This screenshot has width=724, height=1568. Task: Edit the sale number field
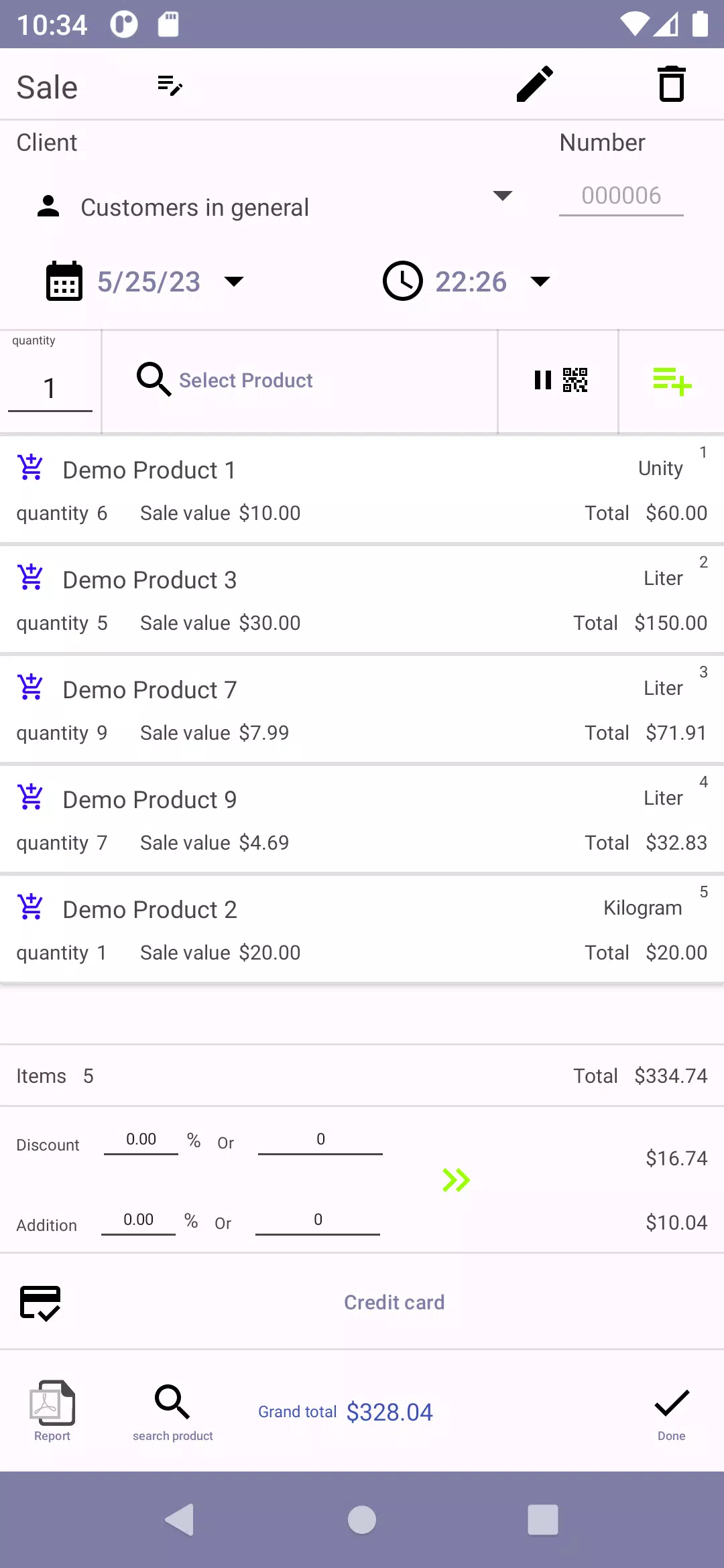click(x=621, y=196)
